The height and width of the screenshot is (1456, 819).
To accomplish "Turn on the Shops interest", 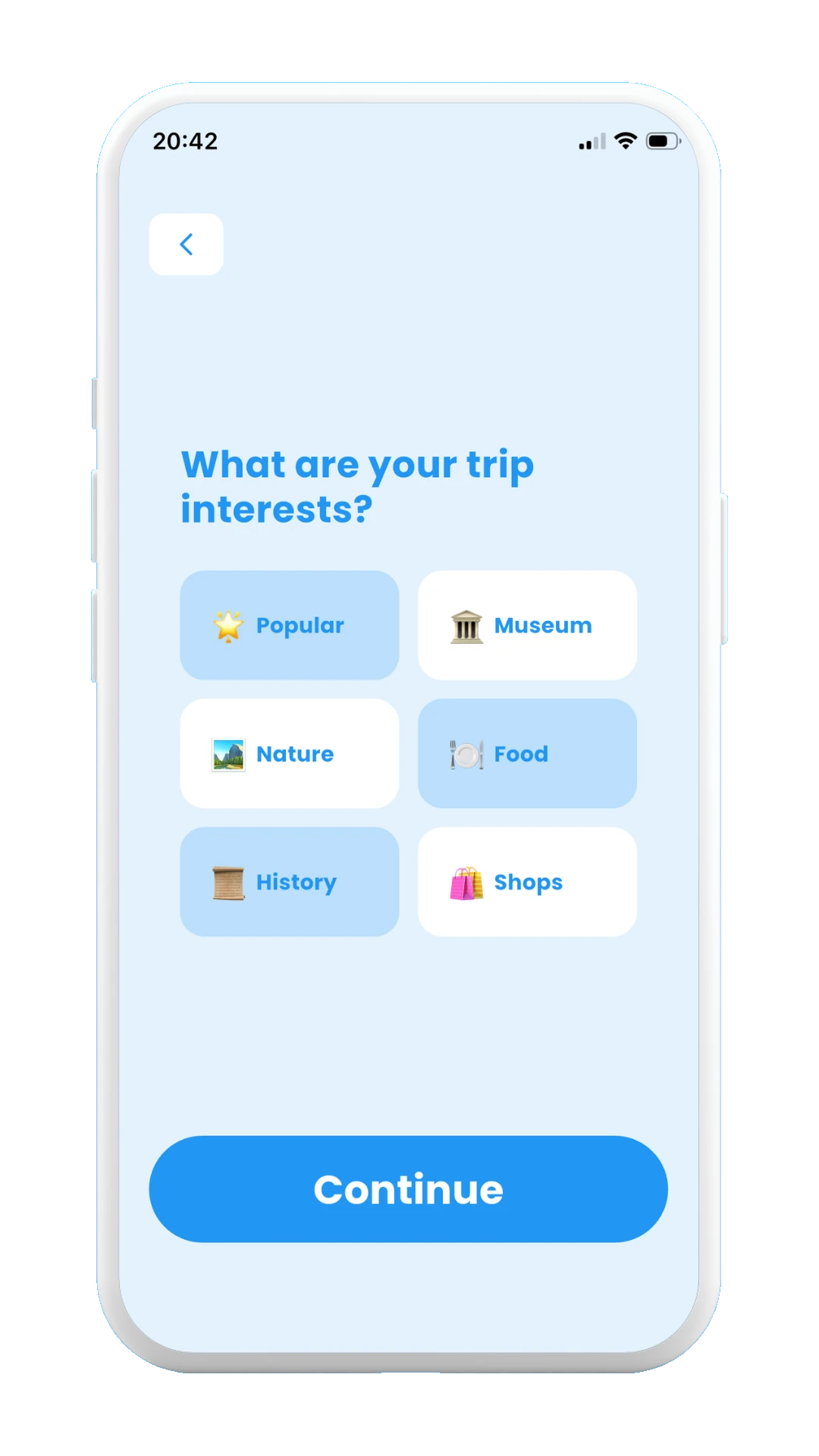I will click(526, 882).
